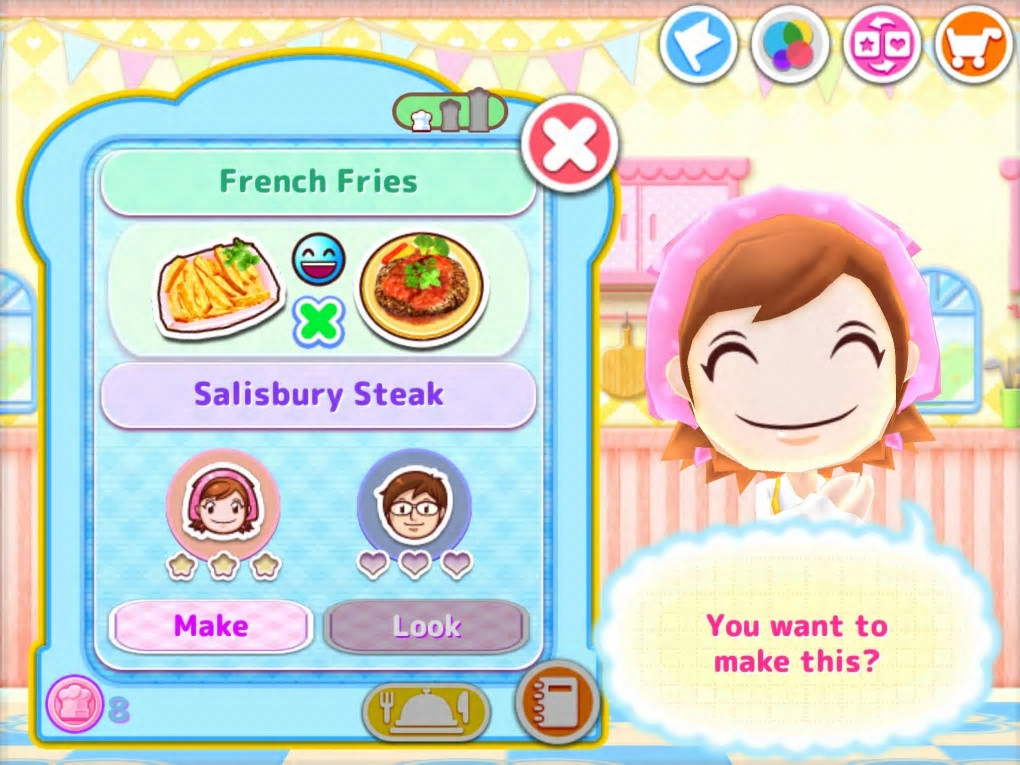Open Game Center bubbles icon
The width and height of the screenshot is (1020, 765).
(x=790, y=44)
